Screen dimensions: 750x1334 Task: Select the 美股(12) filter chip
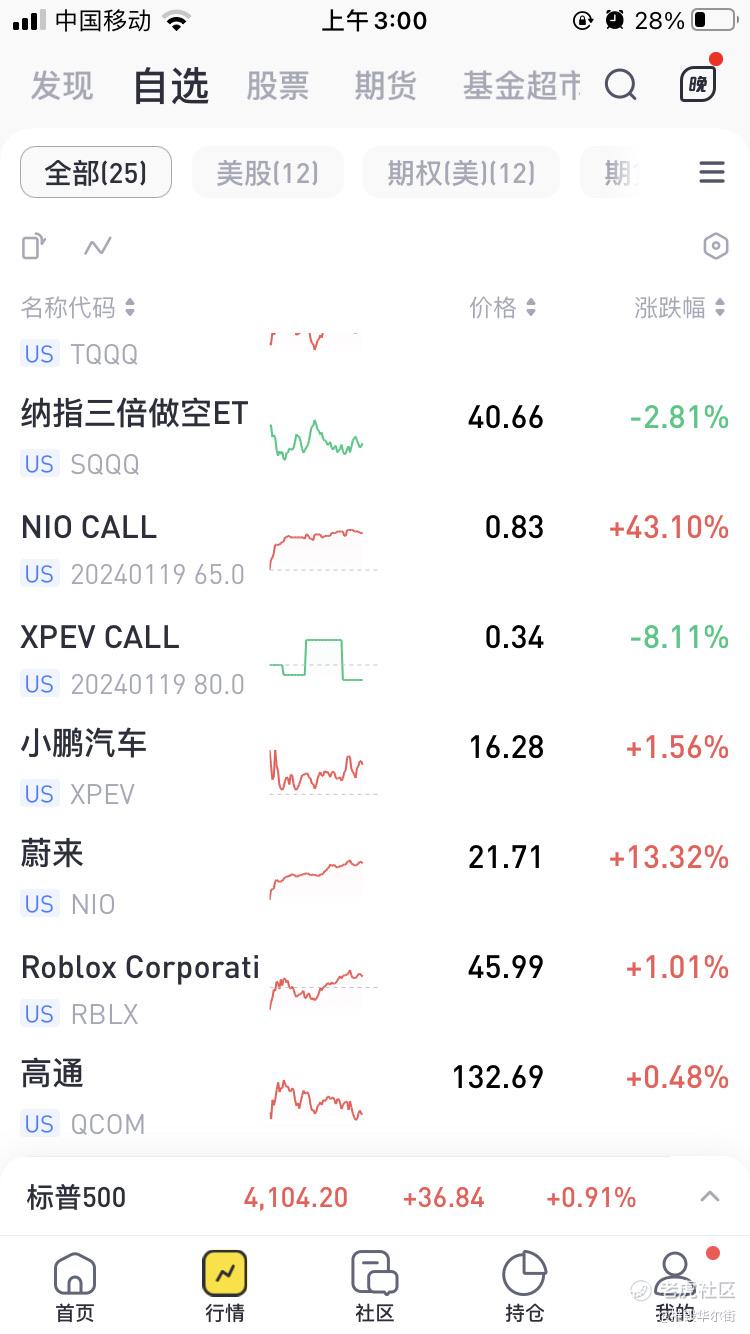(x=268, y=173)
